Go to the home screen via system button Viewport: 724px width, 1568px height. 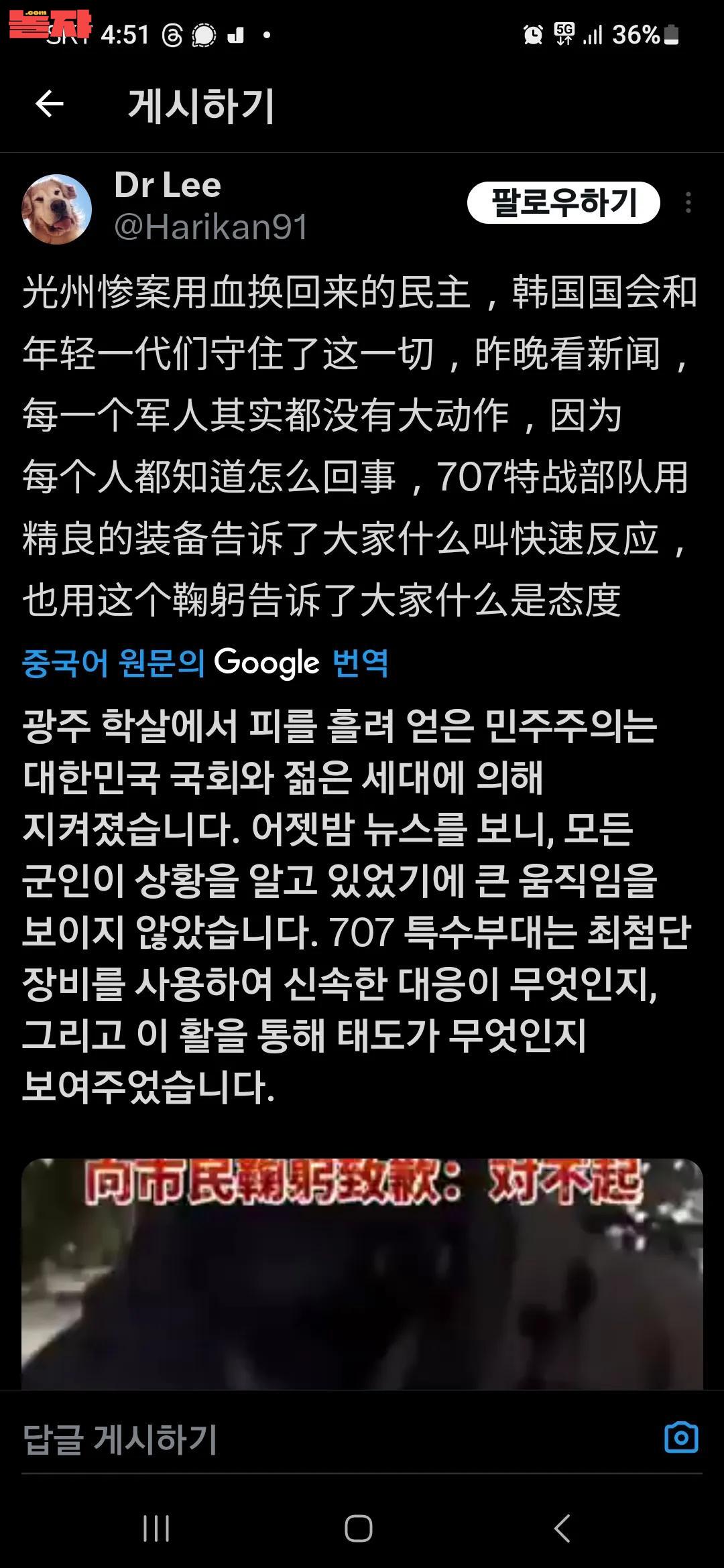359,1528
